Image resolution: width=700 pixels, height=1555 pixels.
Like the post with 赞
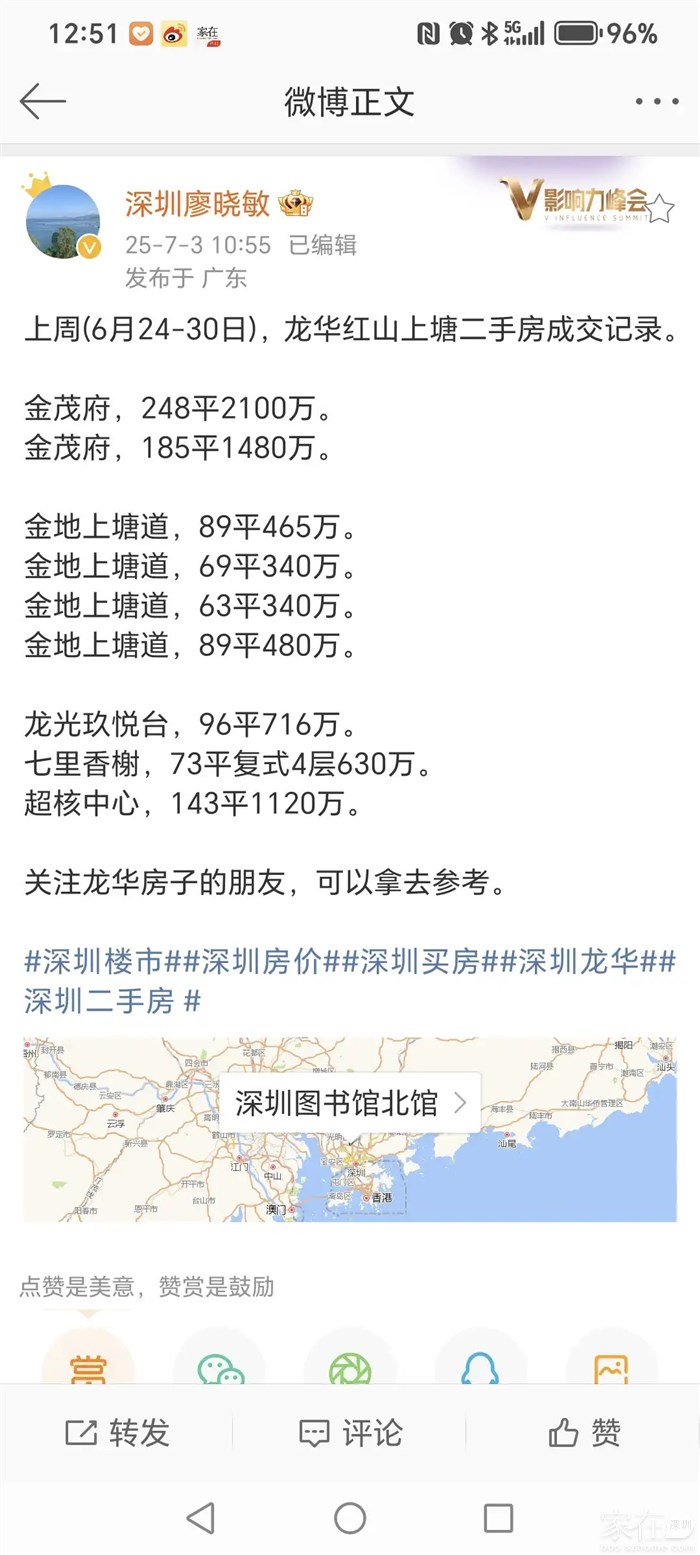tap(584, 1433)
